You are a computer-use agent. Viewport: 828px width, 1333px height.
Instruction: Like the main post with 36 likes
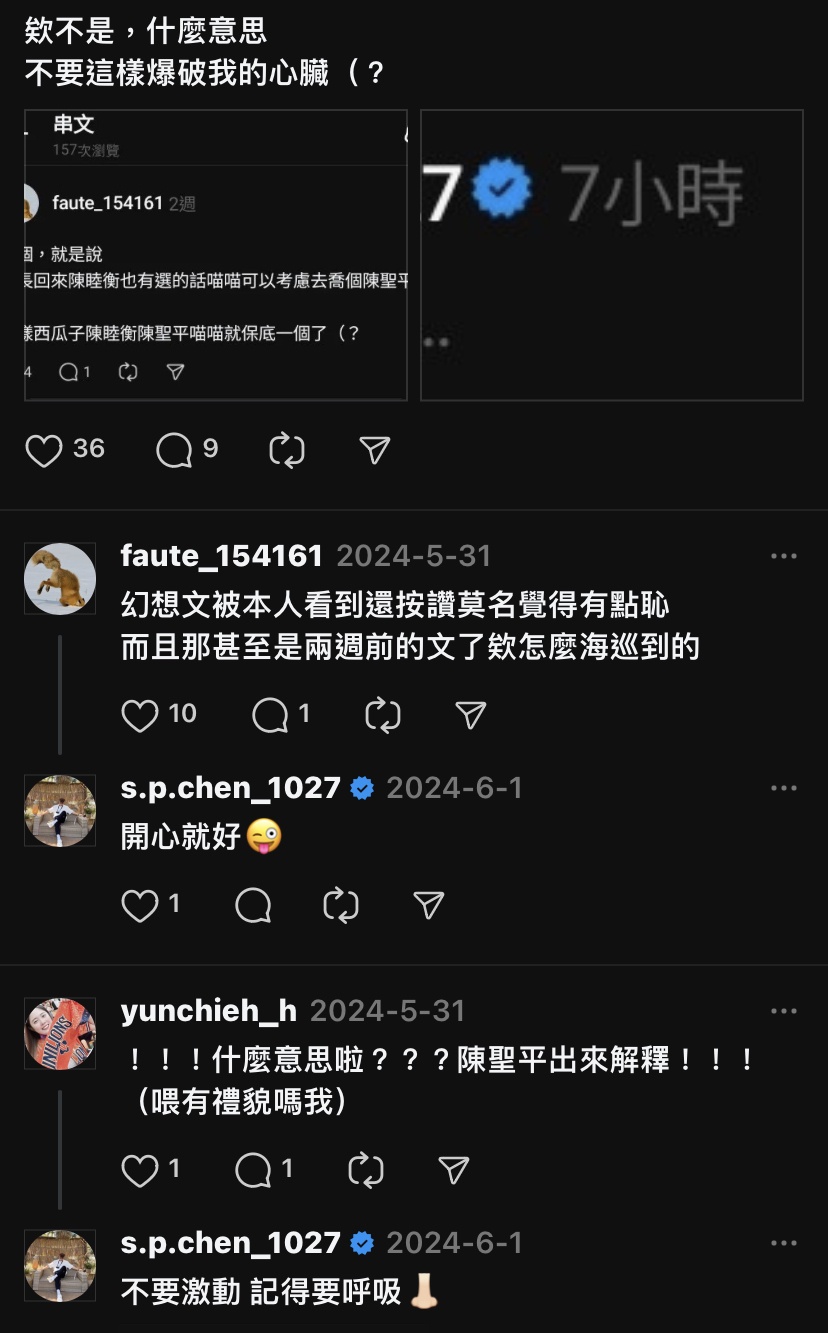coord(44,451)
